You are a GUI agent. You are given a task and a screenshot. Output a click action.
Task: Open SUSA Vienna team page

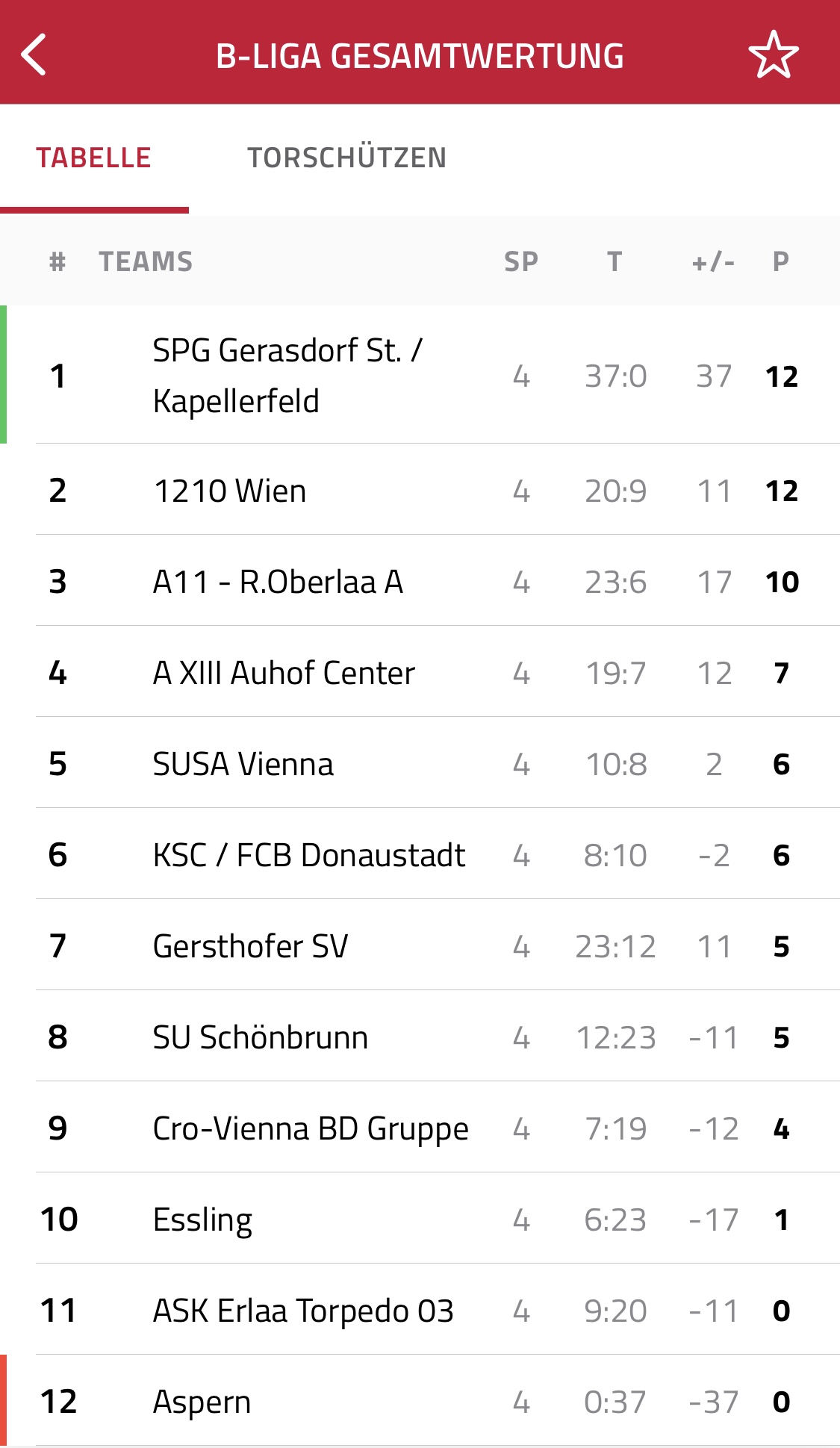pyautogui.click(x=420, y=763)
